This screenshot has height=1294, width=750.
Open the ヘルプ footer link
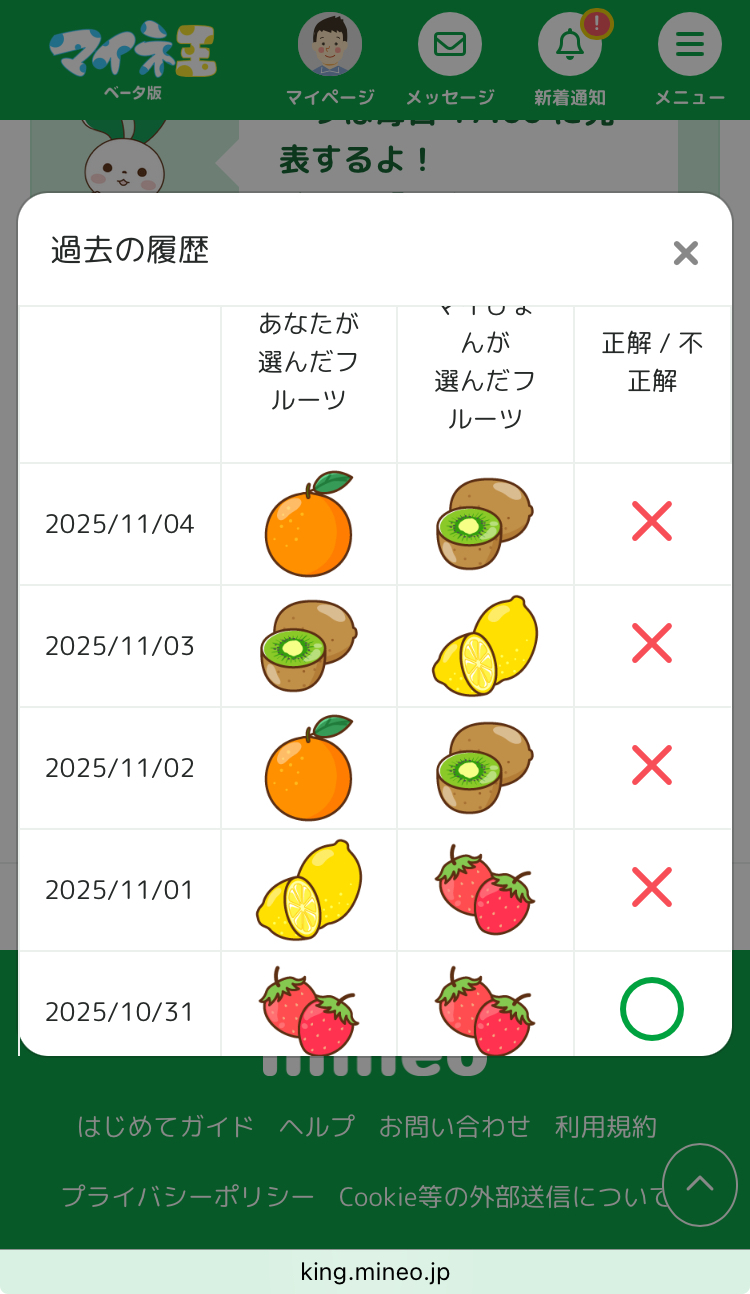point(317,1126)
